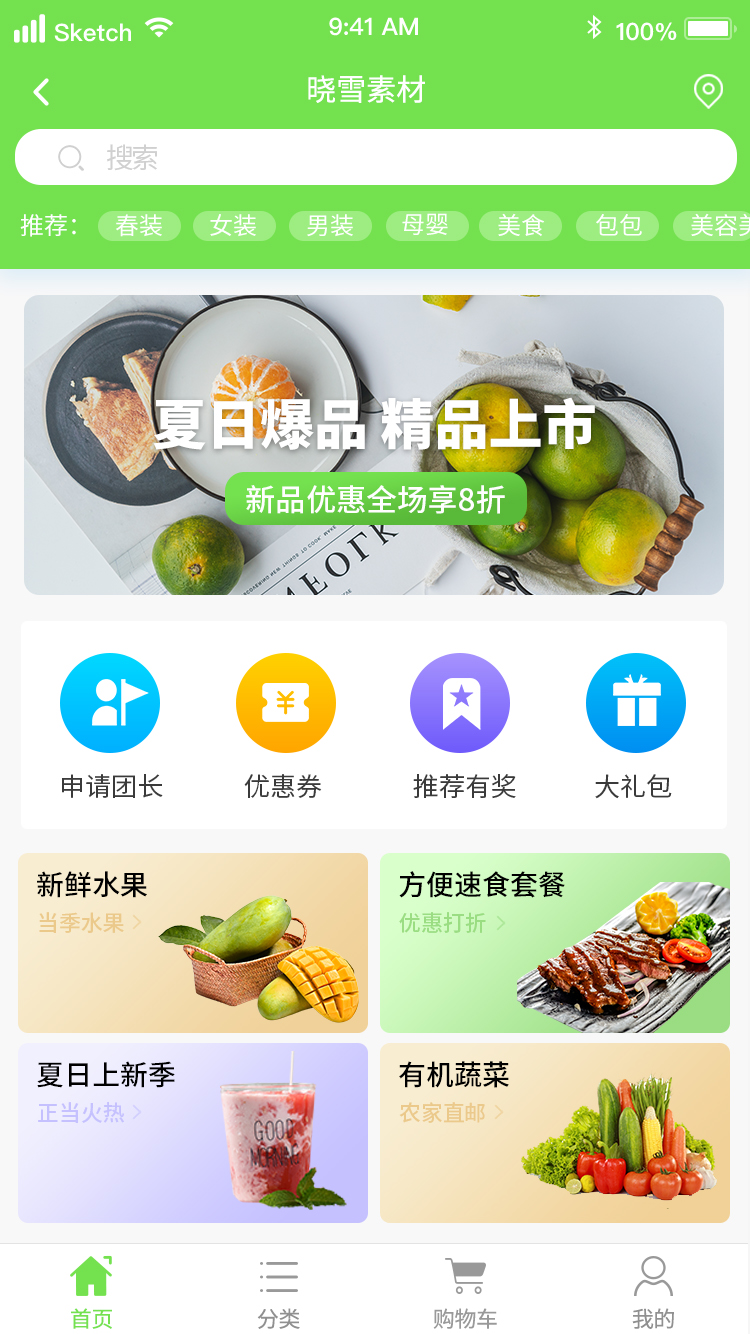This screenshot has width=750, height=1334.
Task: View the 有机蔬菜 card
Action: click(x=555, y=1132)
